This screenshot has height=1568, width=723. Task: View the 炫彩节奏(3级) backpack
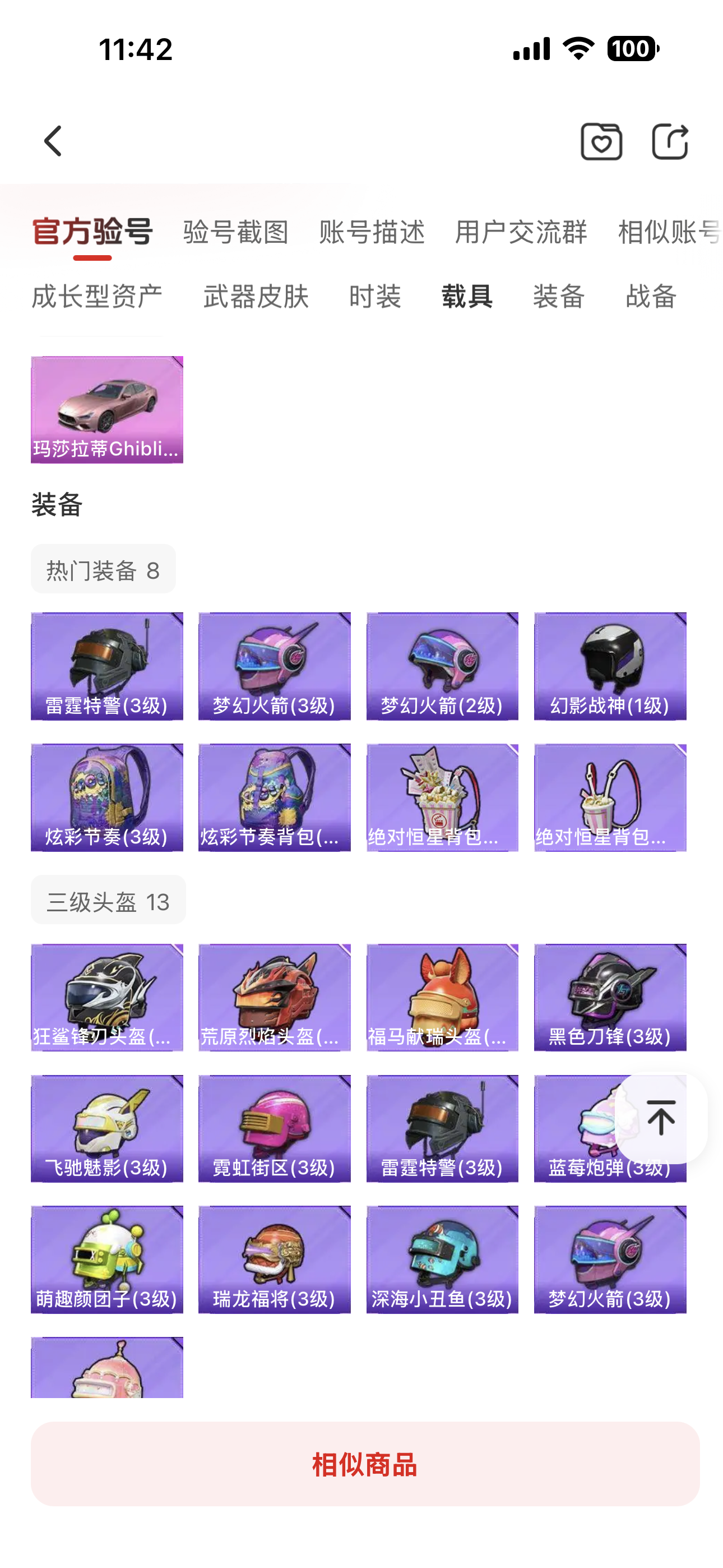click(x=107, y=797)
